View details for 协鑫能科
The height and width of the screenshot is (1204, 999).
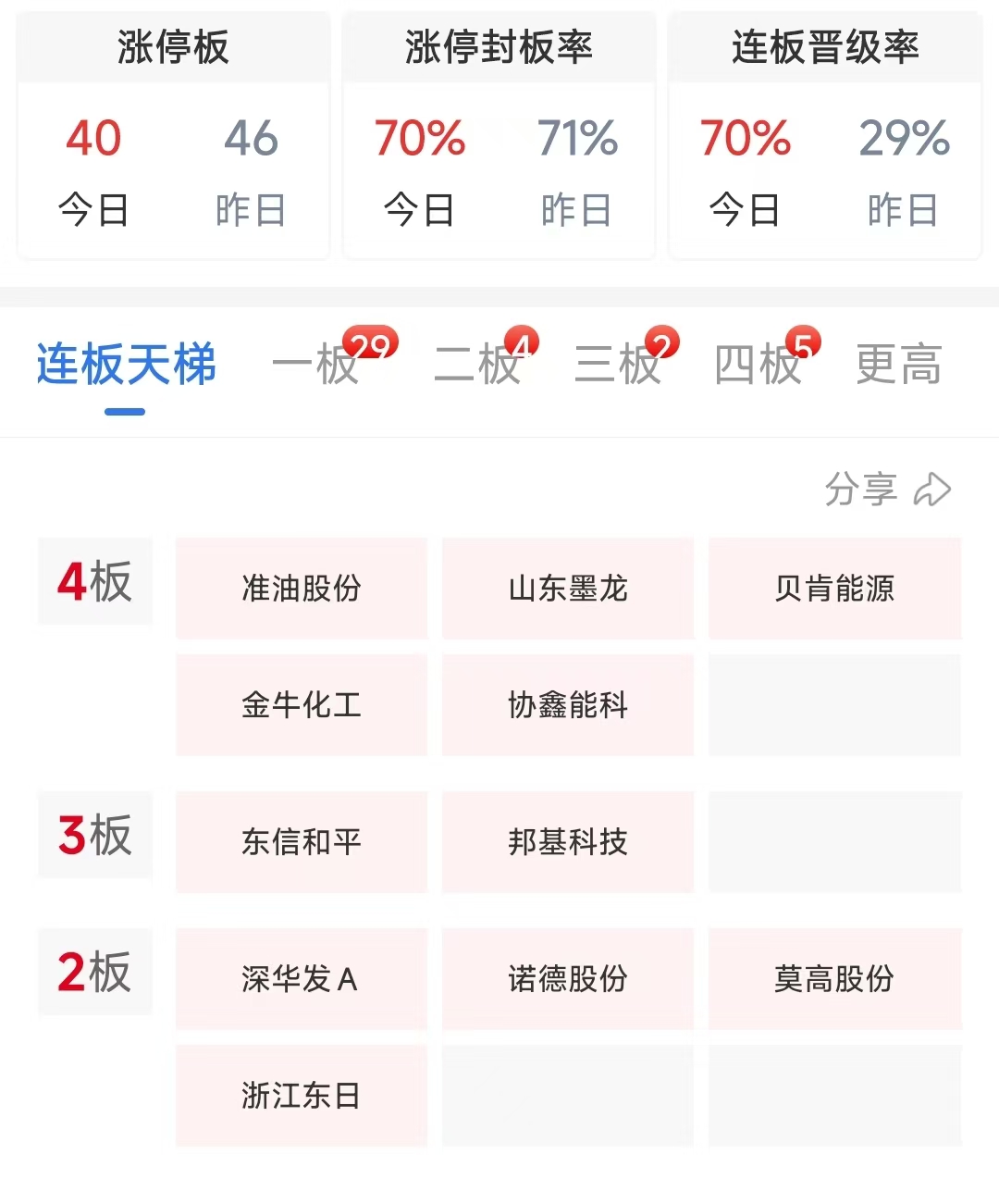568,705
